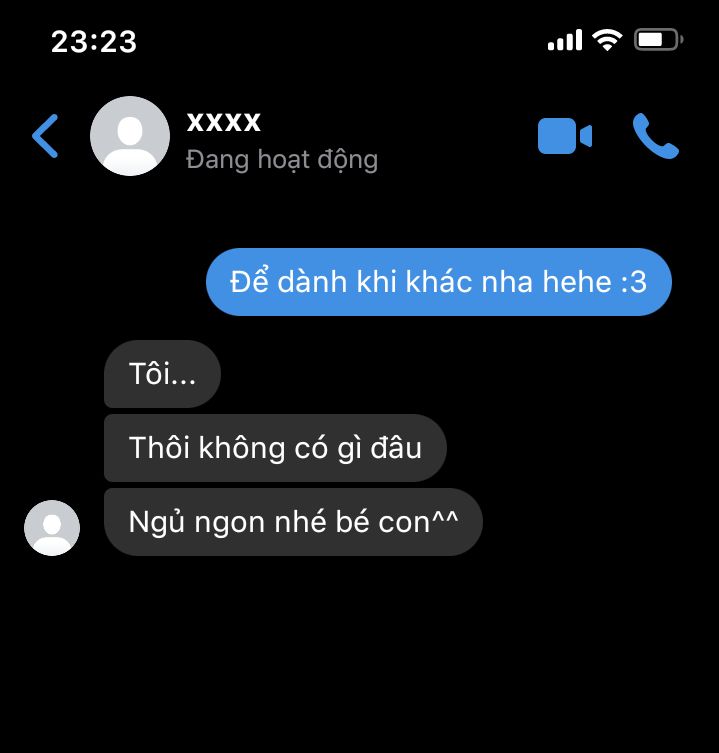Tap the avatar beside the 'Ngủ ngon' message

click(x=52, y=527)
